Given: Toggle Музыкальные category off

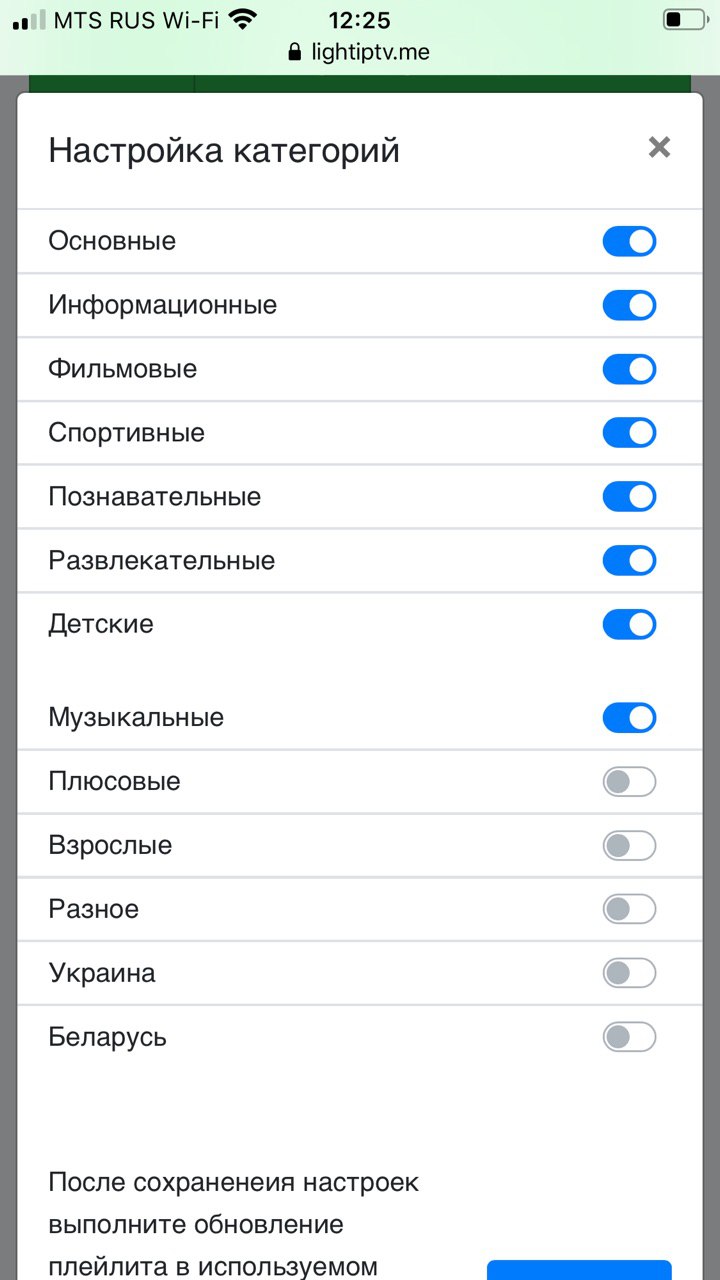Looking at the screenshot, I should click(x=629, y=718).
